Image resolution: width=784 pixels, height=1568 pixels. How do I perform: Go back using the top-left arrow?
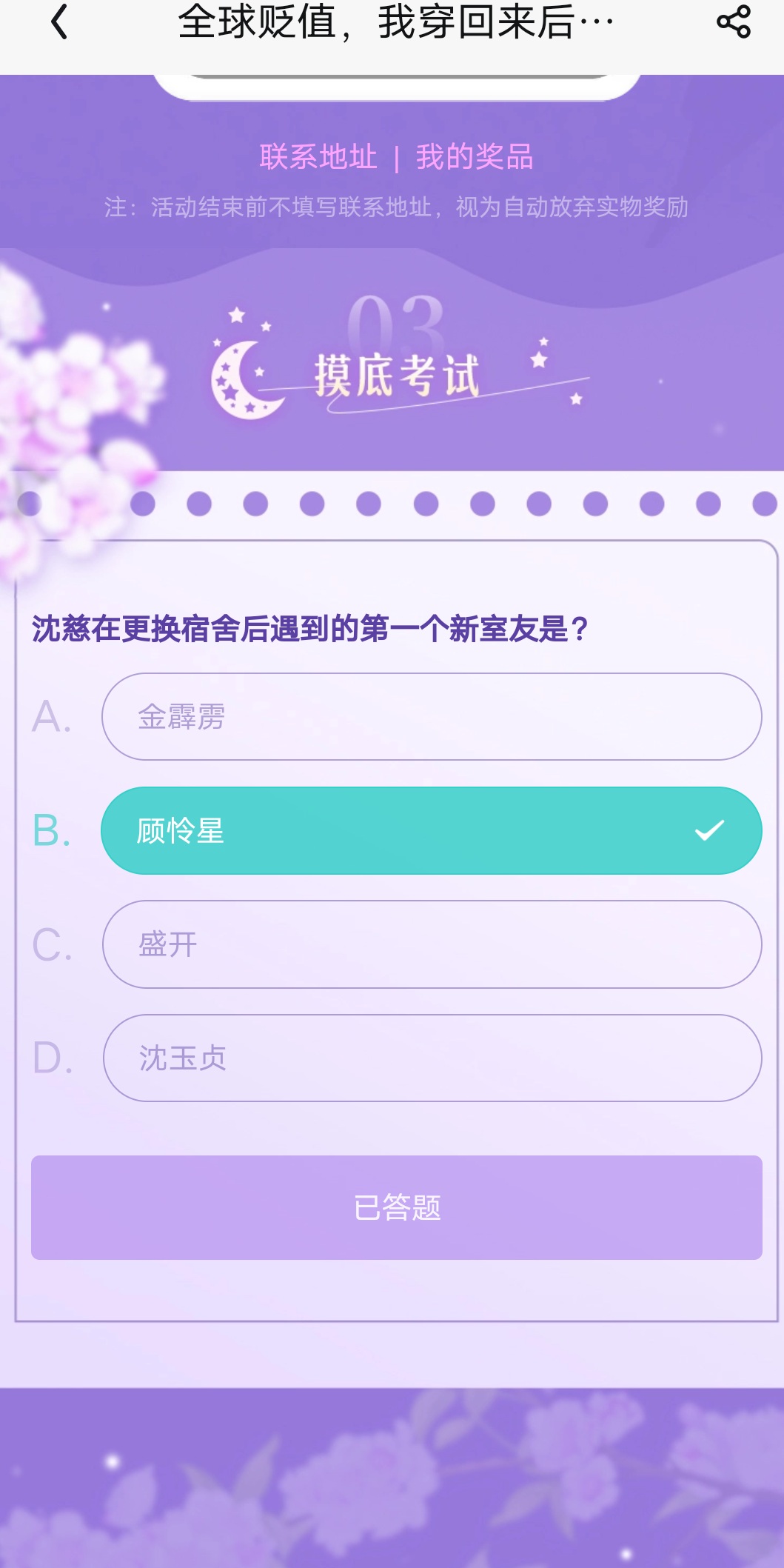click(60, 22)
